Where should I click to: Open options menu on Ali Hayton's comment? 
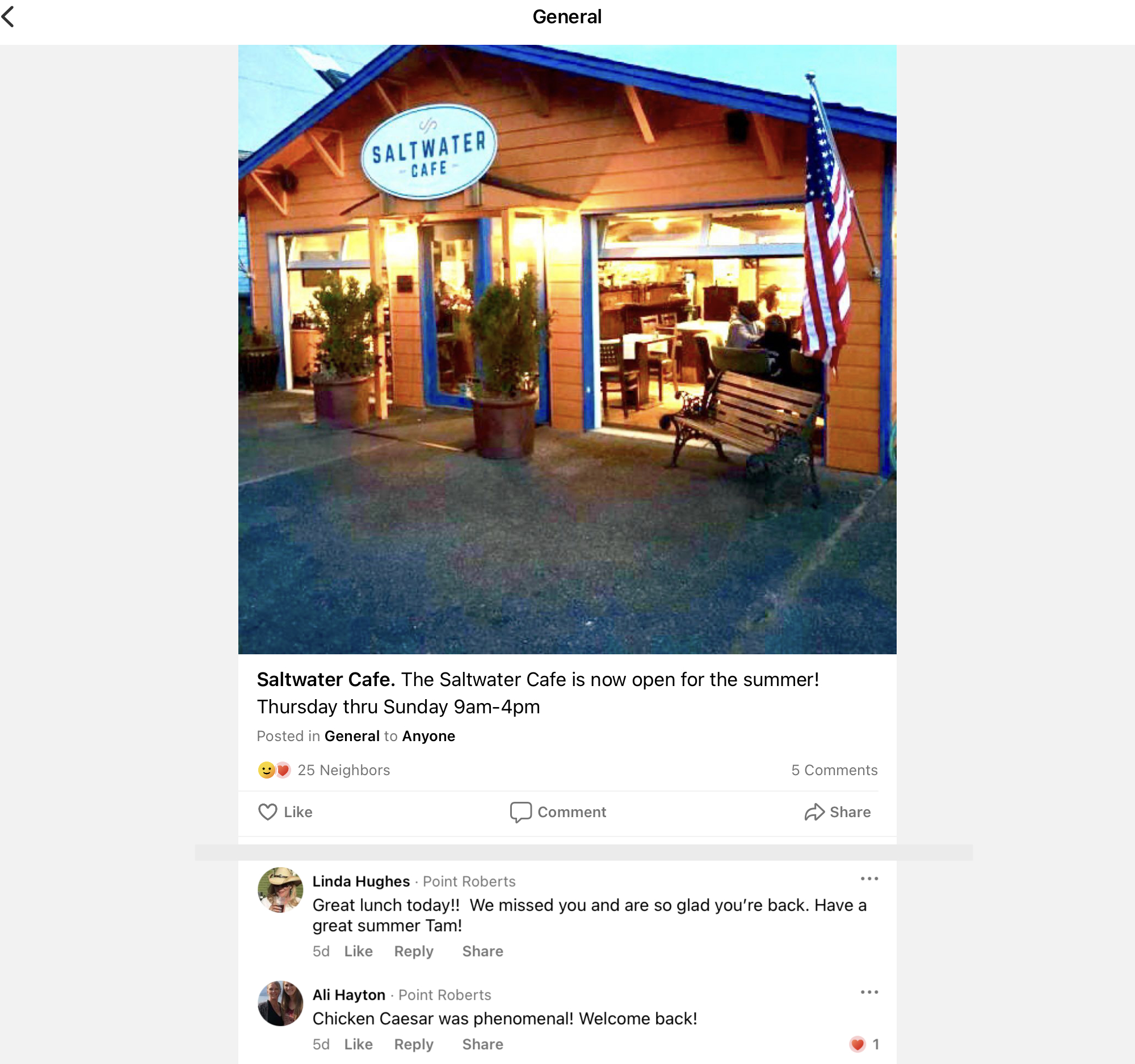869,992
